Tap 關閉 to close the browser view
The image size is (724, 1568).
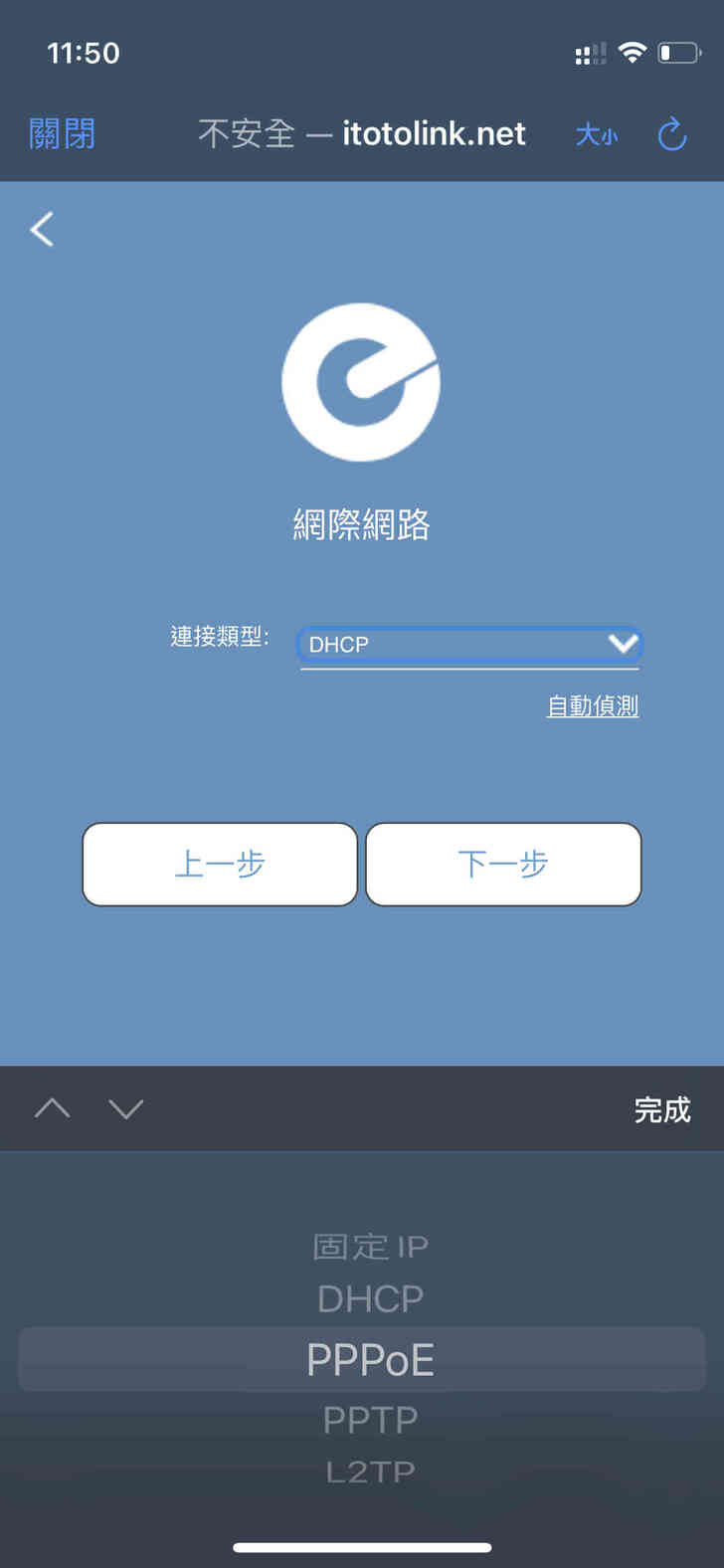(62, 133)
